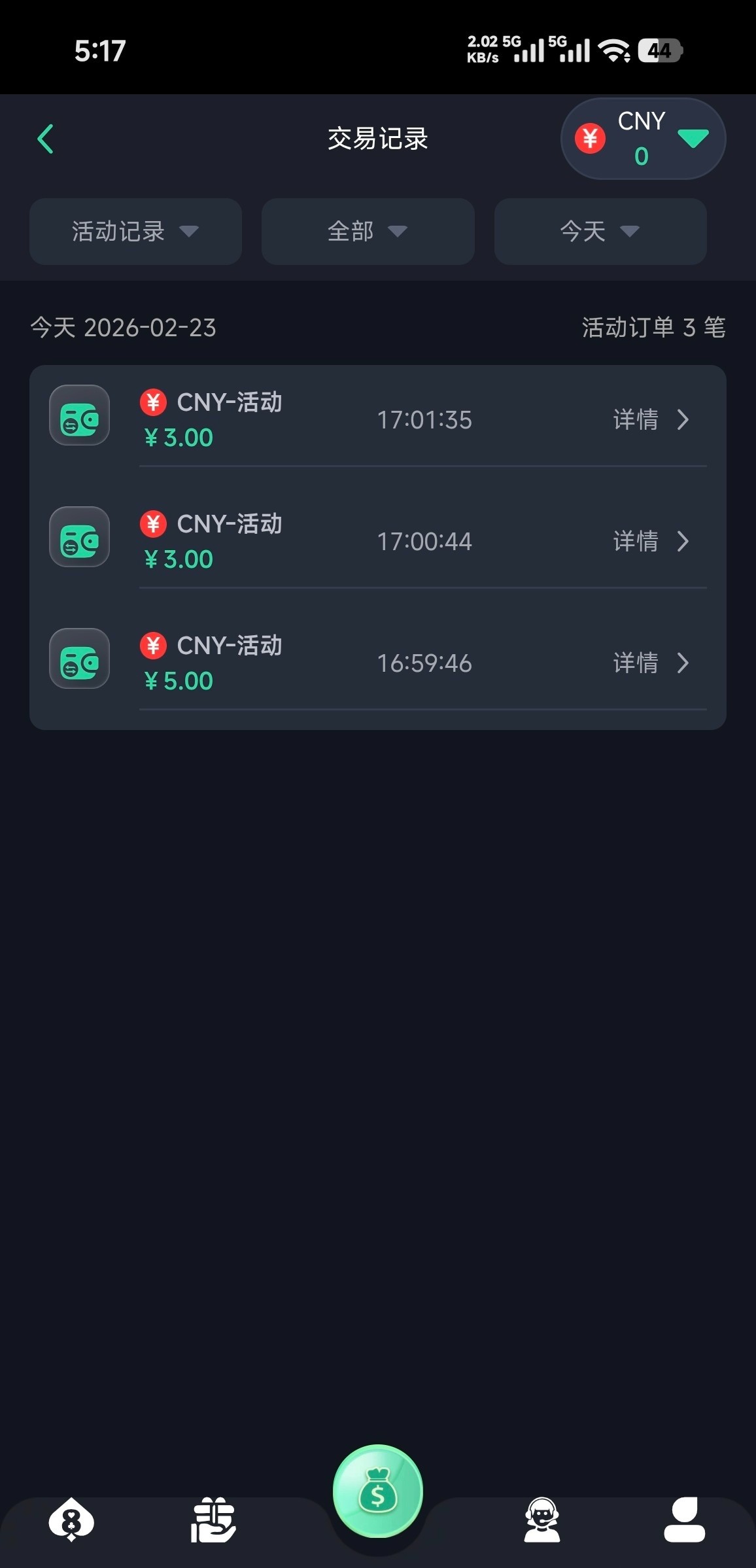Tap the green money bag button
The height and width of the screenshot is (1568, 756).
click(x=378, y=1491)
